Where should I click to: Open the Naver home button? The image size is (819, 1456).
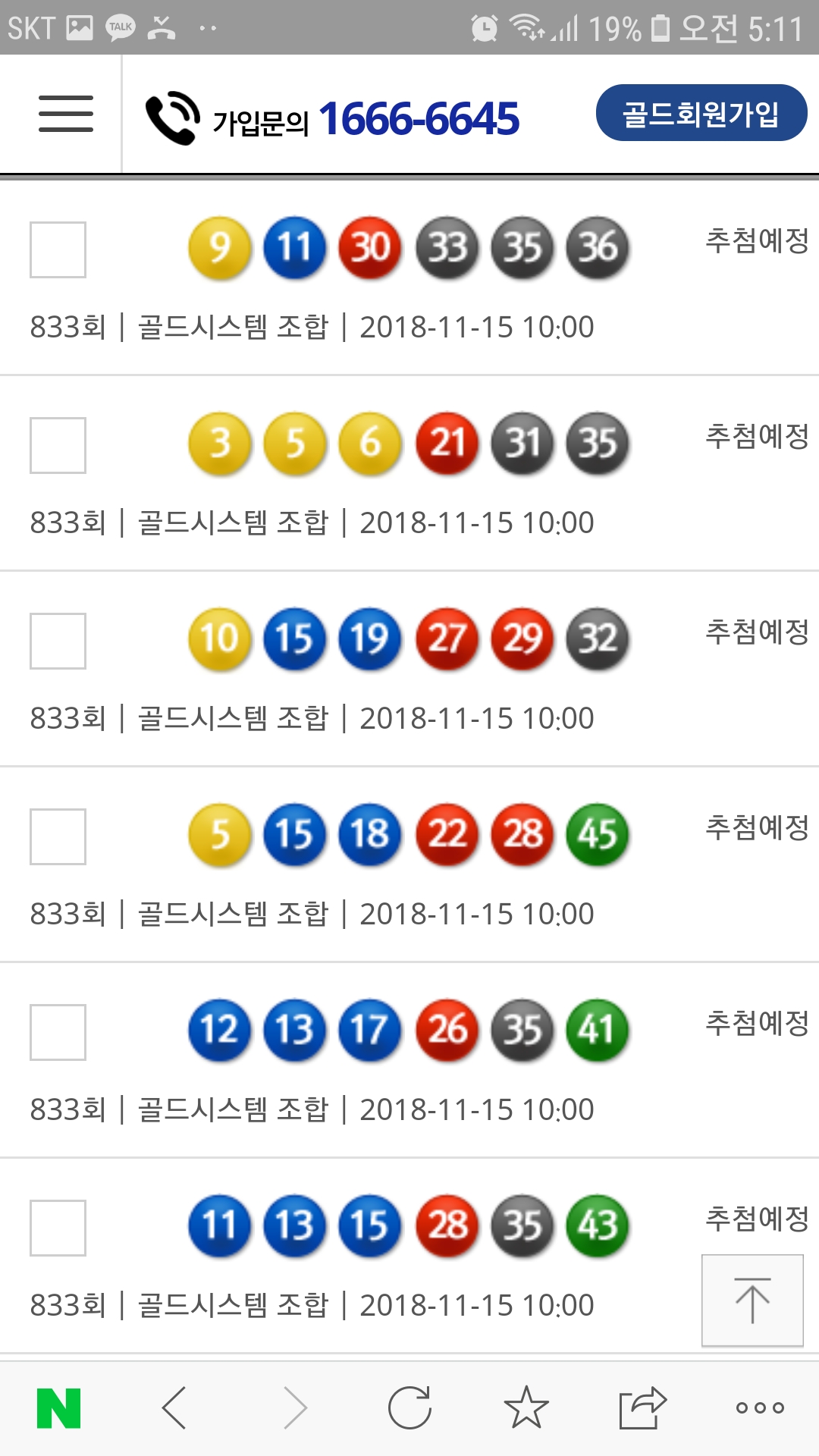59,1408
